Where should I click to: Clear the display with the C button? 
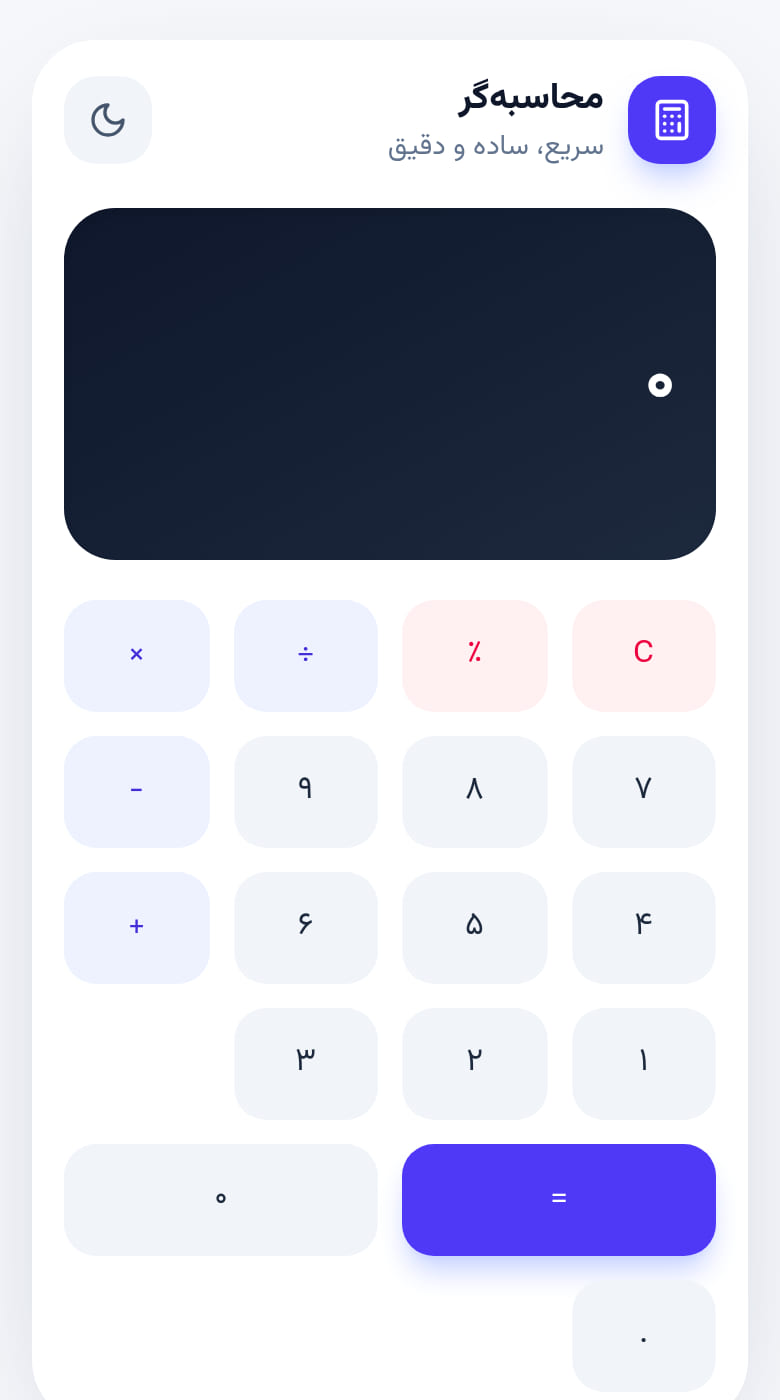pyautogui.click(x=644, y=656)
